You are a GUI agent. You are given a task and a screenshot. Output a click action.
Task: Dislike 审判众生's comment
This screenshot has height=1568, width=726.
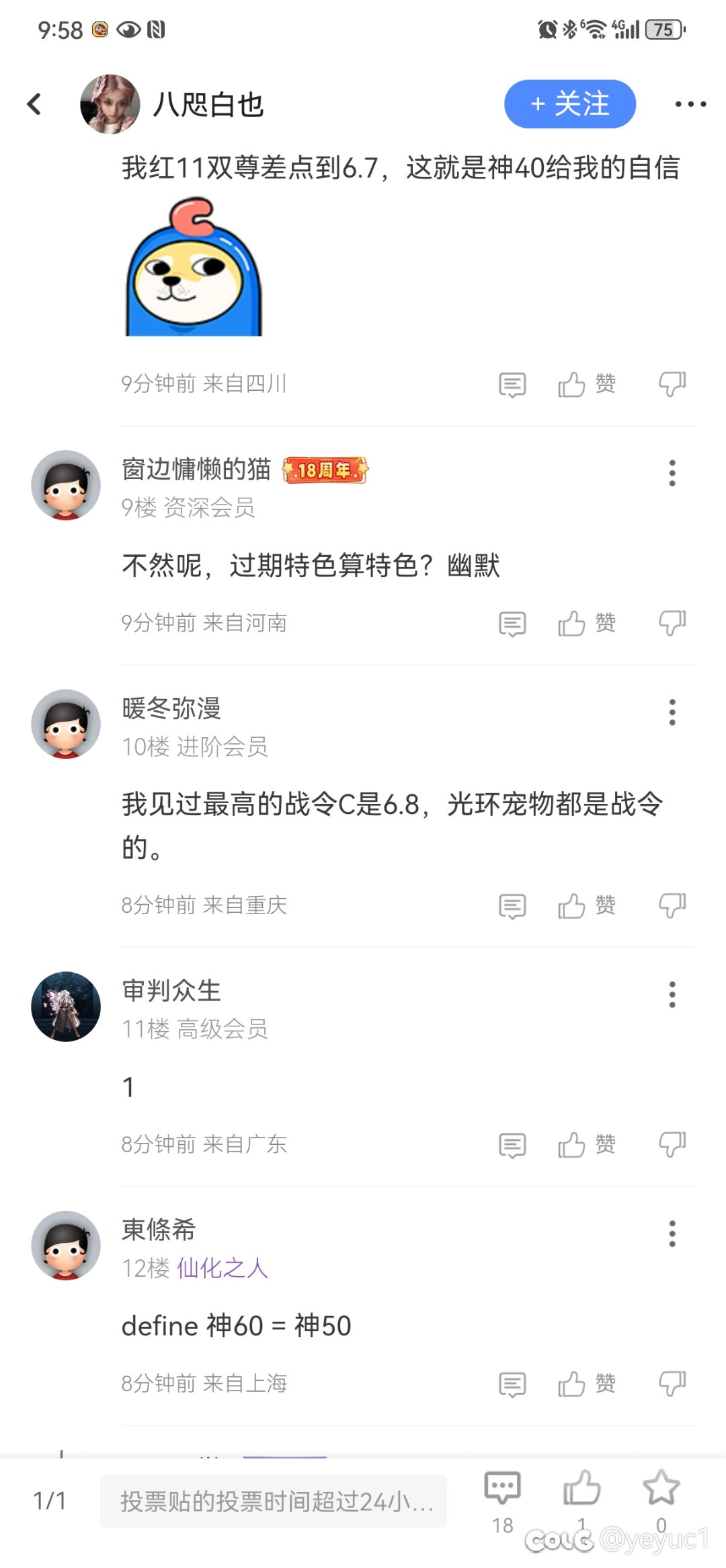tap(672, 1145)
